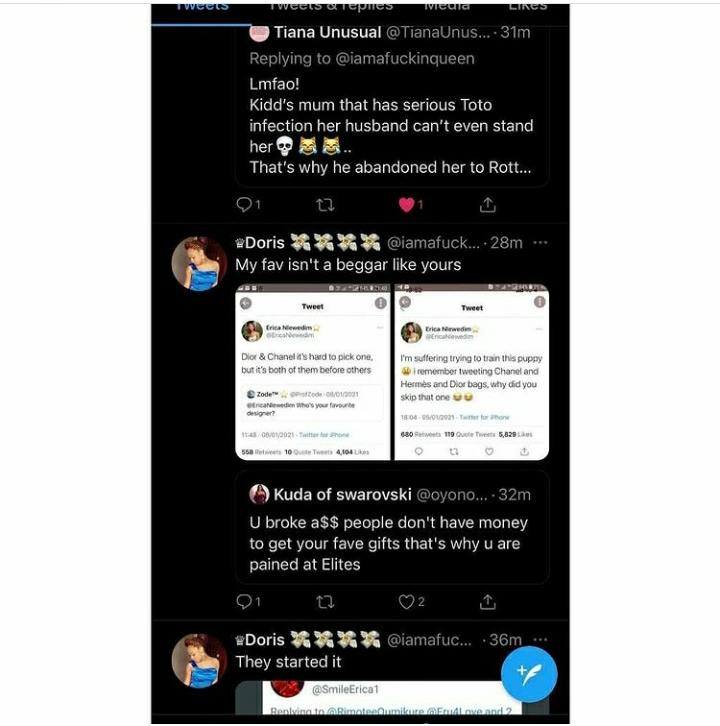Reply to Doris's 'My fav isn't a beggar' tweet

coord(244,602)
